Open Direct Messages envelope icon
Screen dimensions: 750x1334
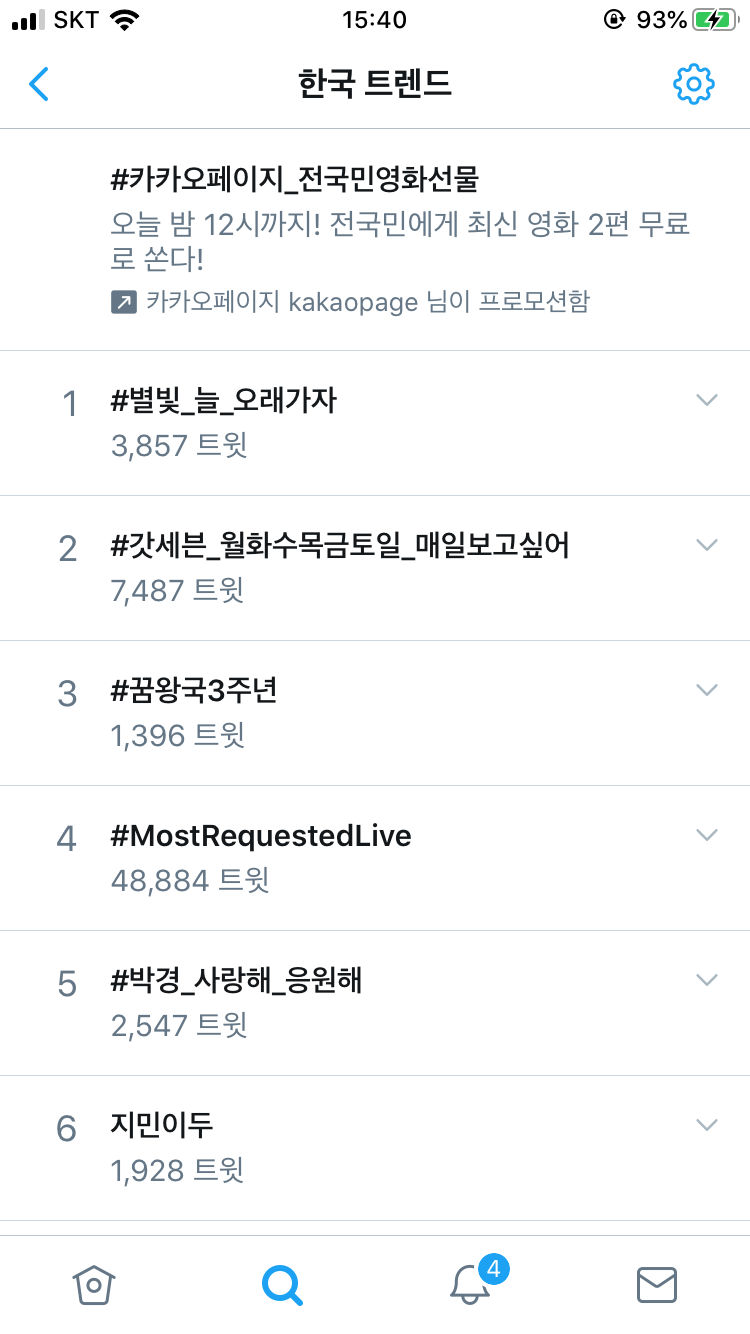[656, 1285]
